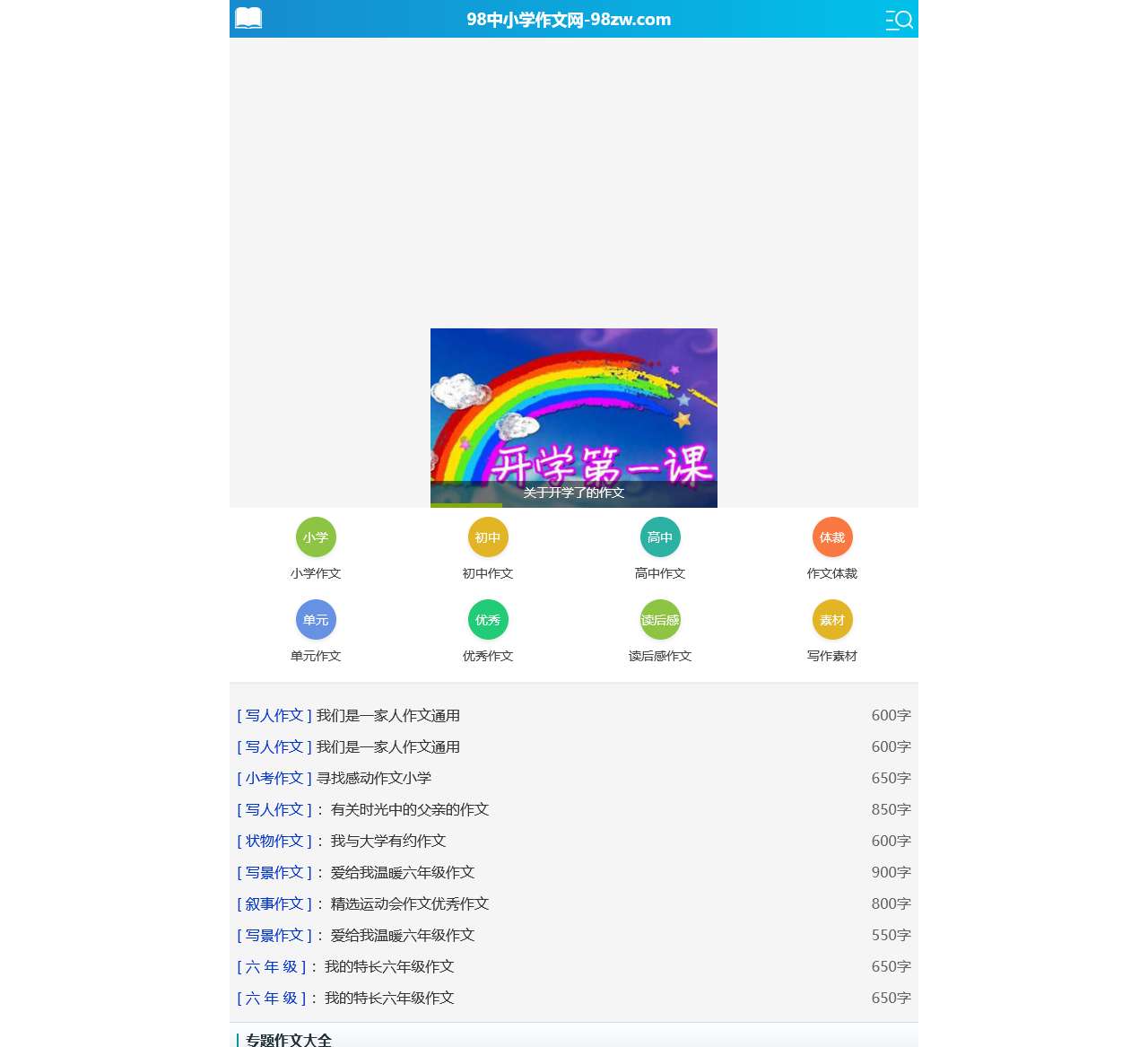View 写作素材 category
Viewport: 1148px width, 1047px height.
tap(832, 631)
